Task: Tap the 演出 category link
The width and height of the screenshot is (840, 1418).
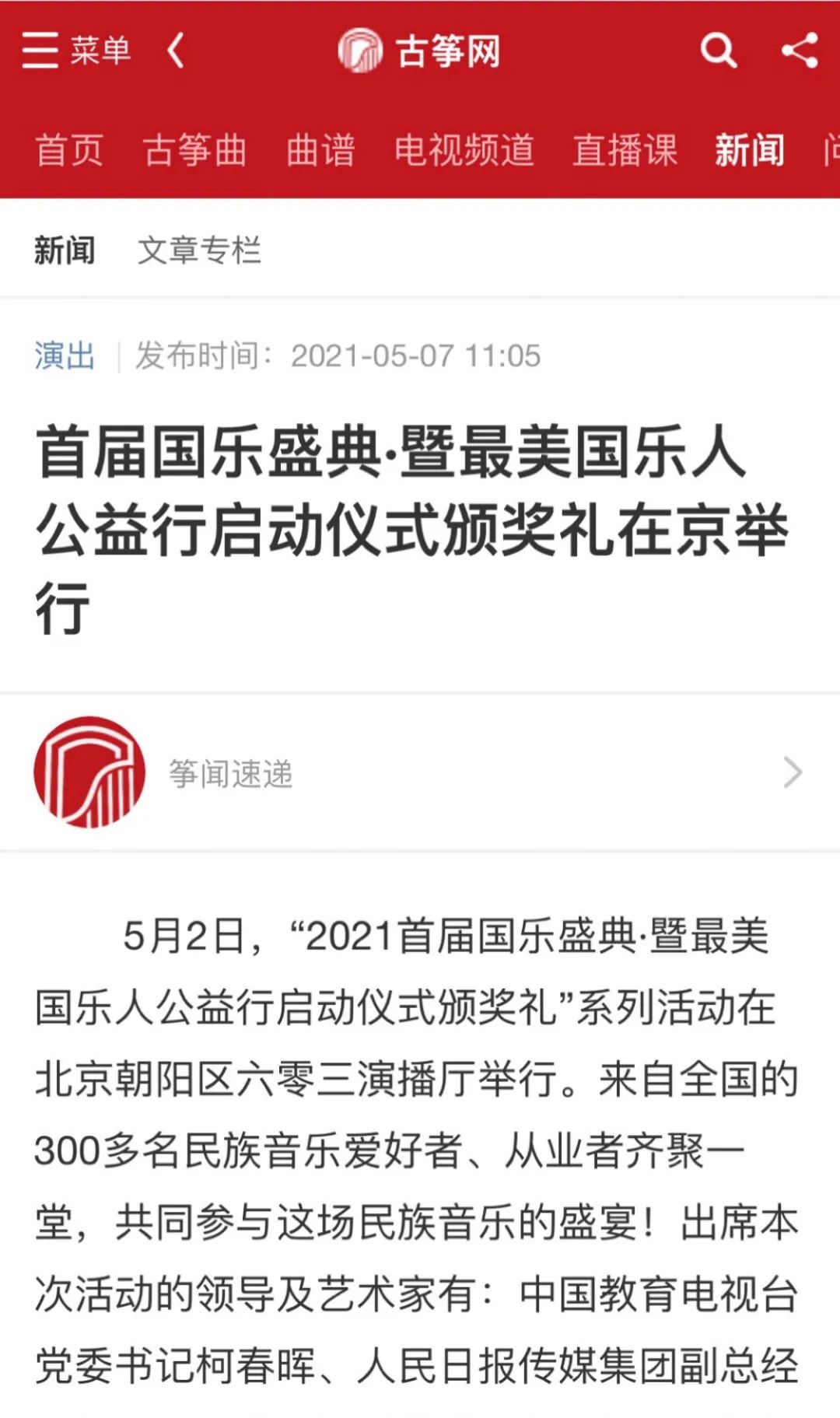Action: pyautogui.click(x=65, y=356)
